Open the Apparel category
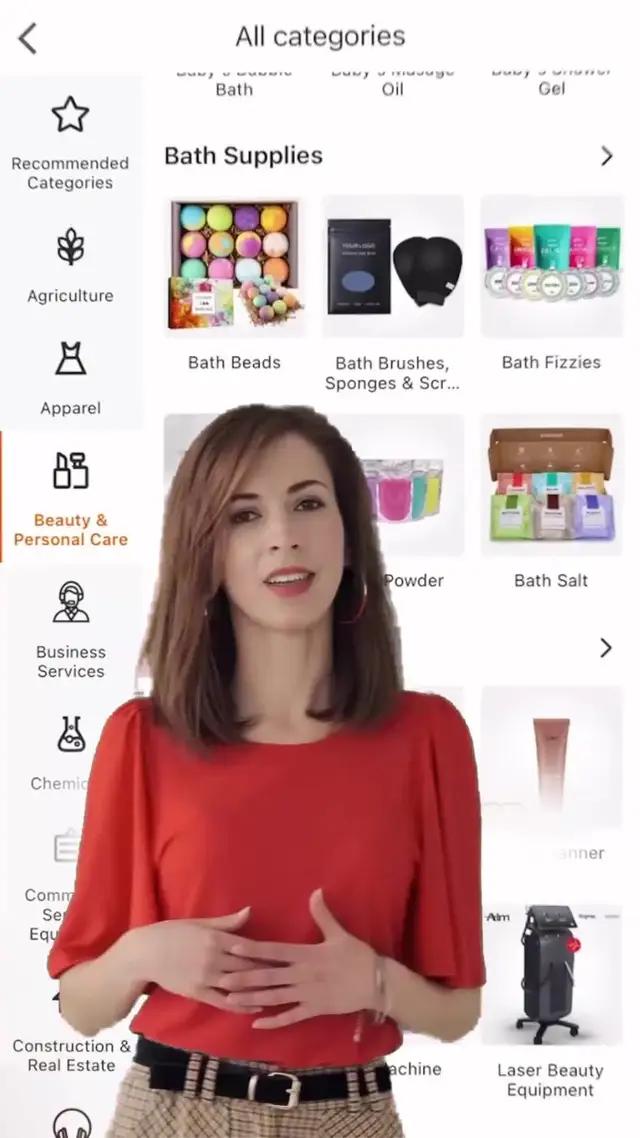640x1138 pixels. point(70,378)
